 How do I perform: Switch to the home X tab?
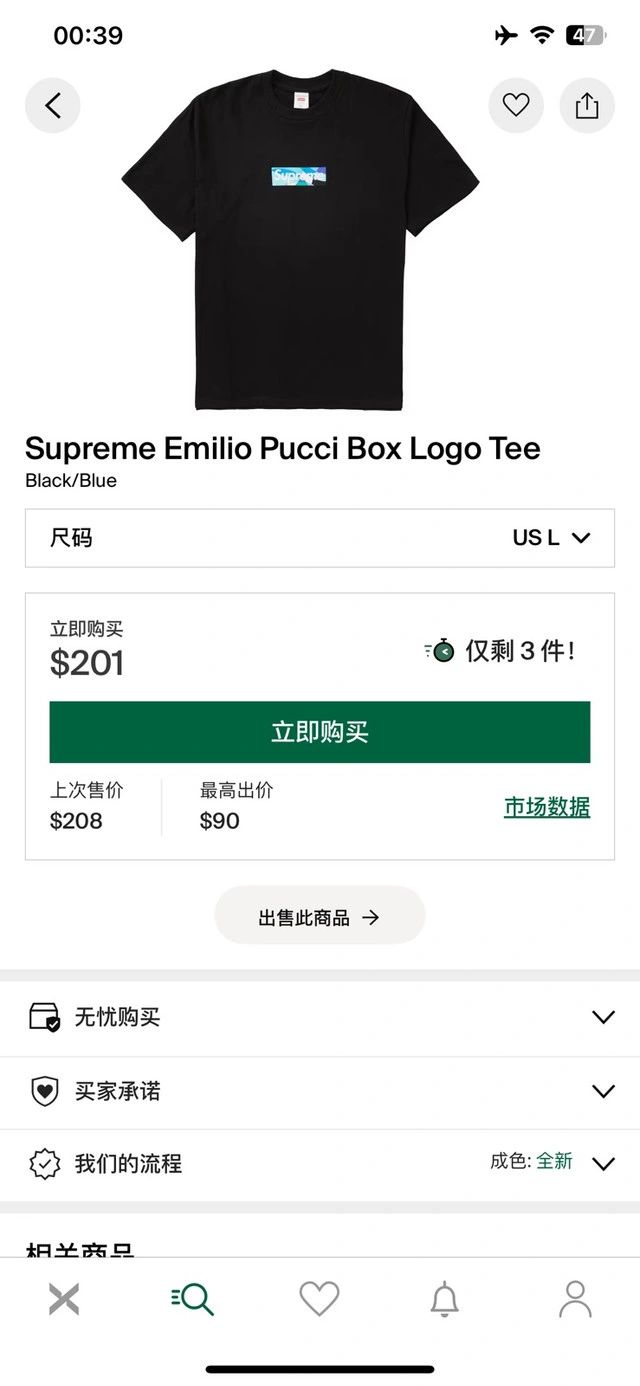click(64, 1299)
